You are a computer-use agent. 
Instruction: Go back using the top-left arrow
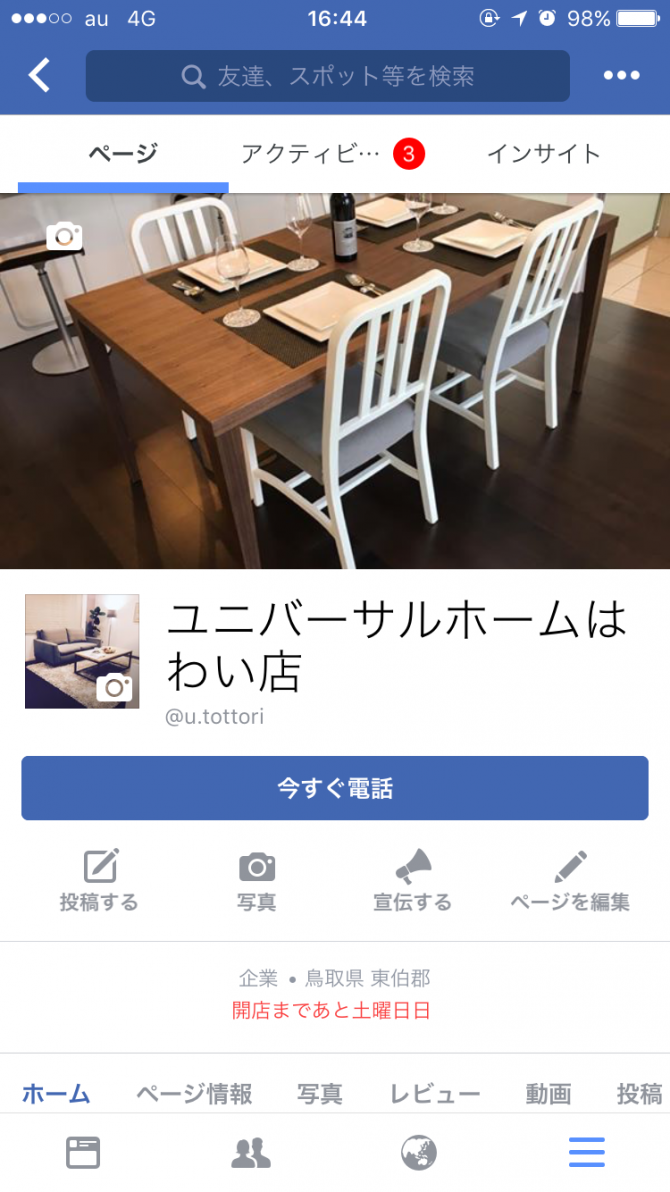[40, 75]
